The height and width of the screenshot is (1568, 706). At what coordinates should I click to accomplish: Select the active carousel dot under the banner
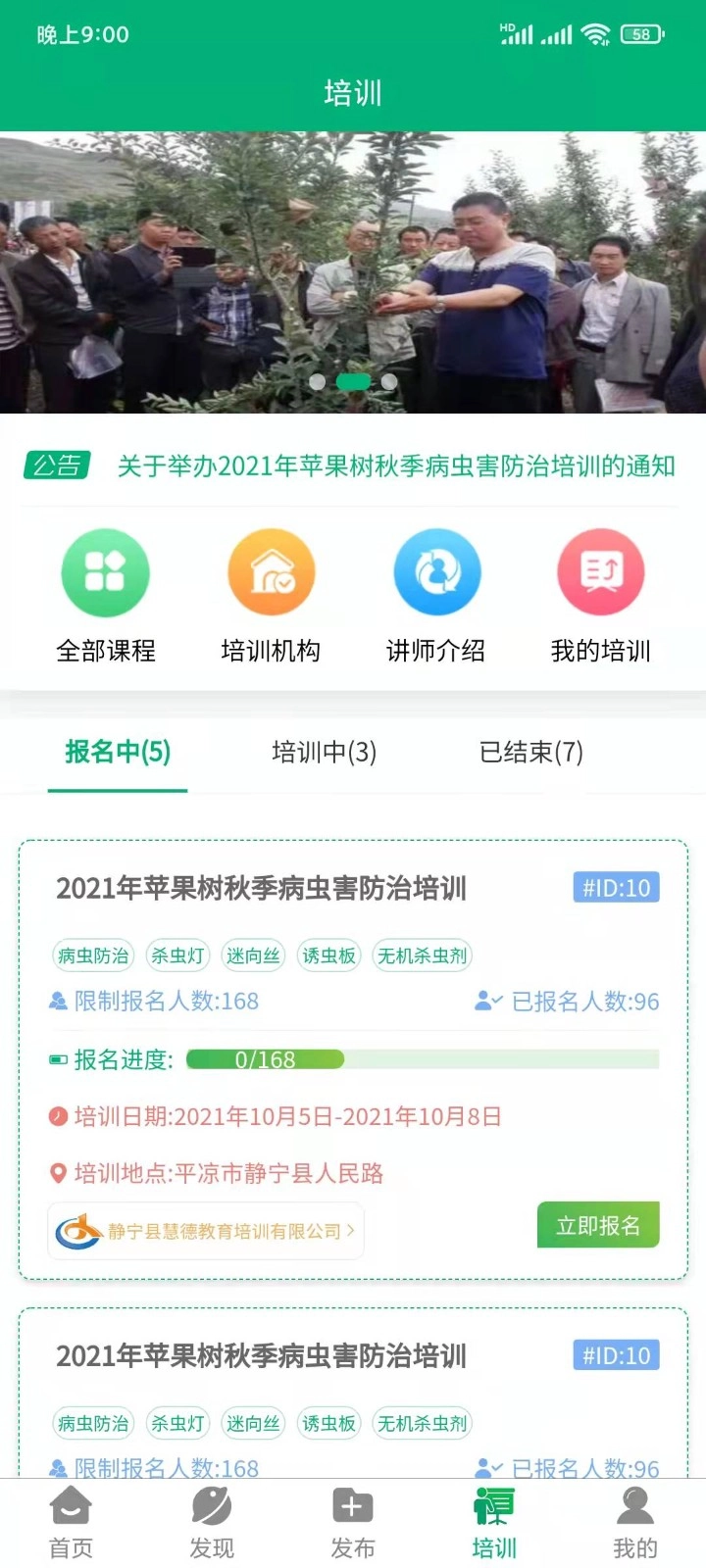[x=353, y=384]
